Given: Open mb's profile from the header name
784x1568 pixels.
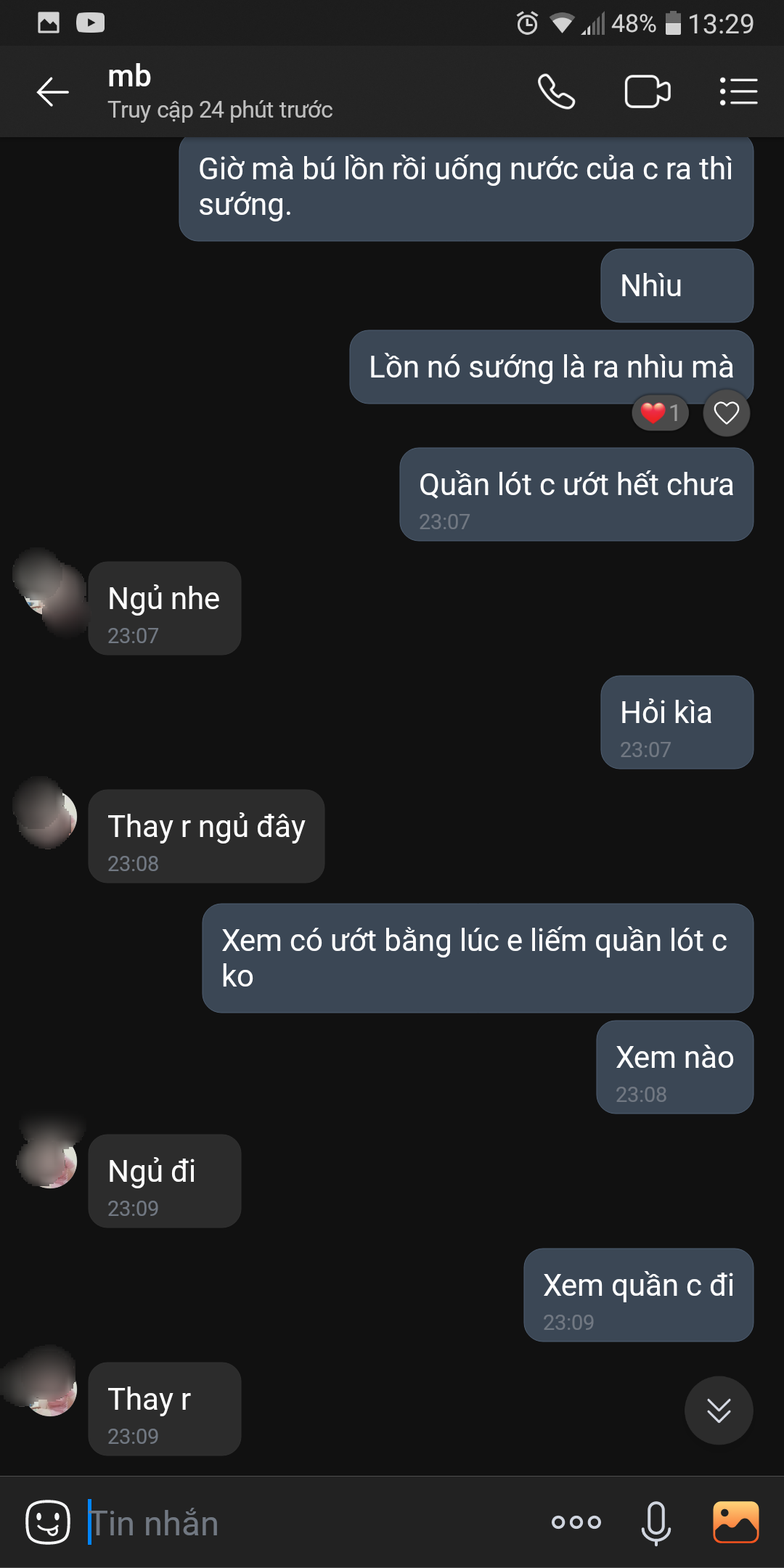Looking at the screenshot, I should (x=130, y=77).
